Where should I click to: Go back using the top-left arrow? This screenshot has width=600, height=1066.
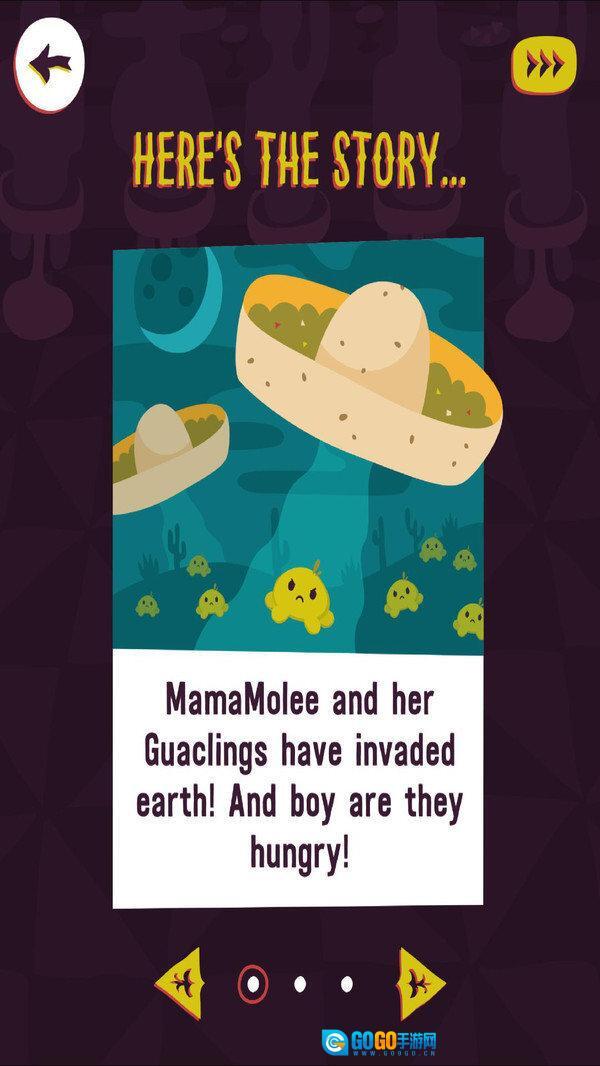[x=49, y=66]
